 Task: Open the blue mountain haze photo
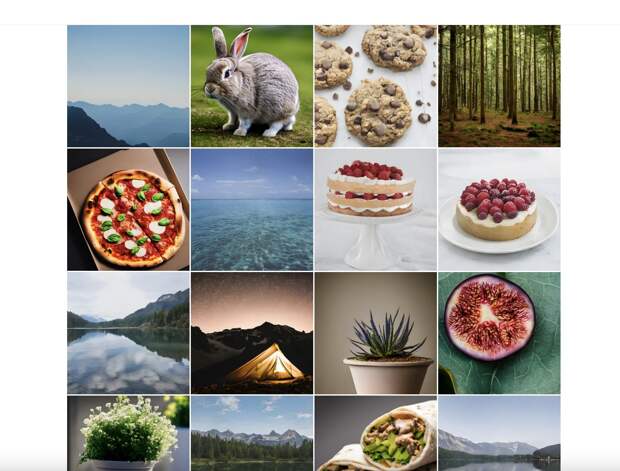pos(128,86)
